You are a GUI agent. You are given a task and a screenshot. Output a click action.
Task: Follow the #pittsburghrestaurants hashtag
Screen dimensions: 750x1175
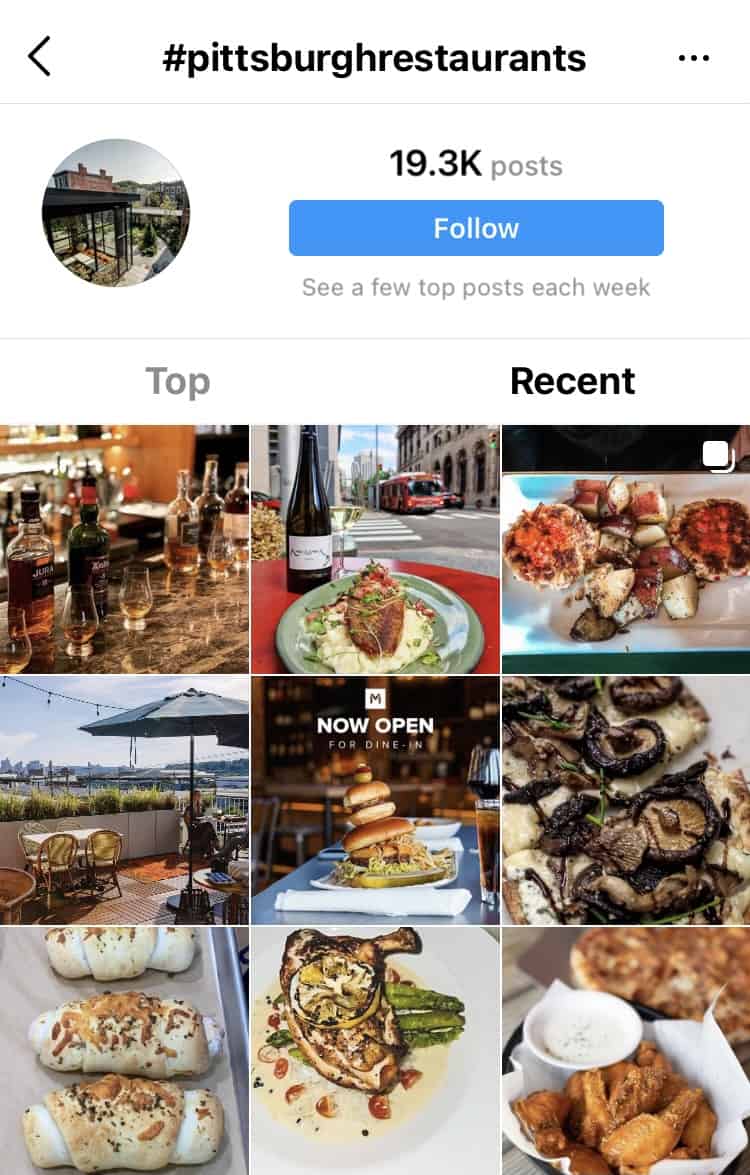click(476, 228)
